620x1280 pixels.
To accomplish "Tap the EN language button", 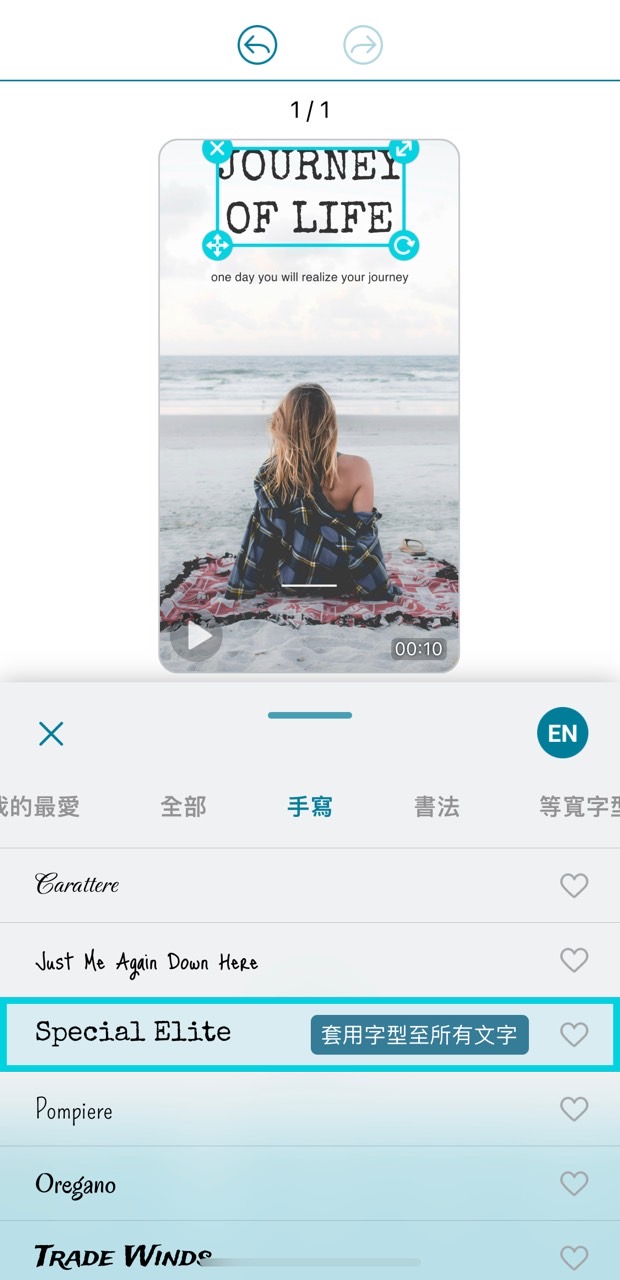I will pyautogui.click(x=562, y=734).
